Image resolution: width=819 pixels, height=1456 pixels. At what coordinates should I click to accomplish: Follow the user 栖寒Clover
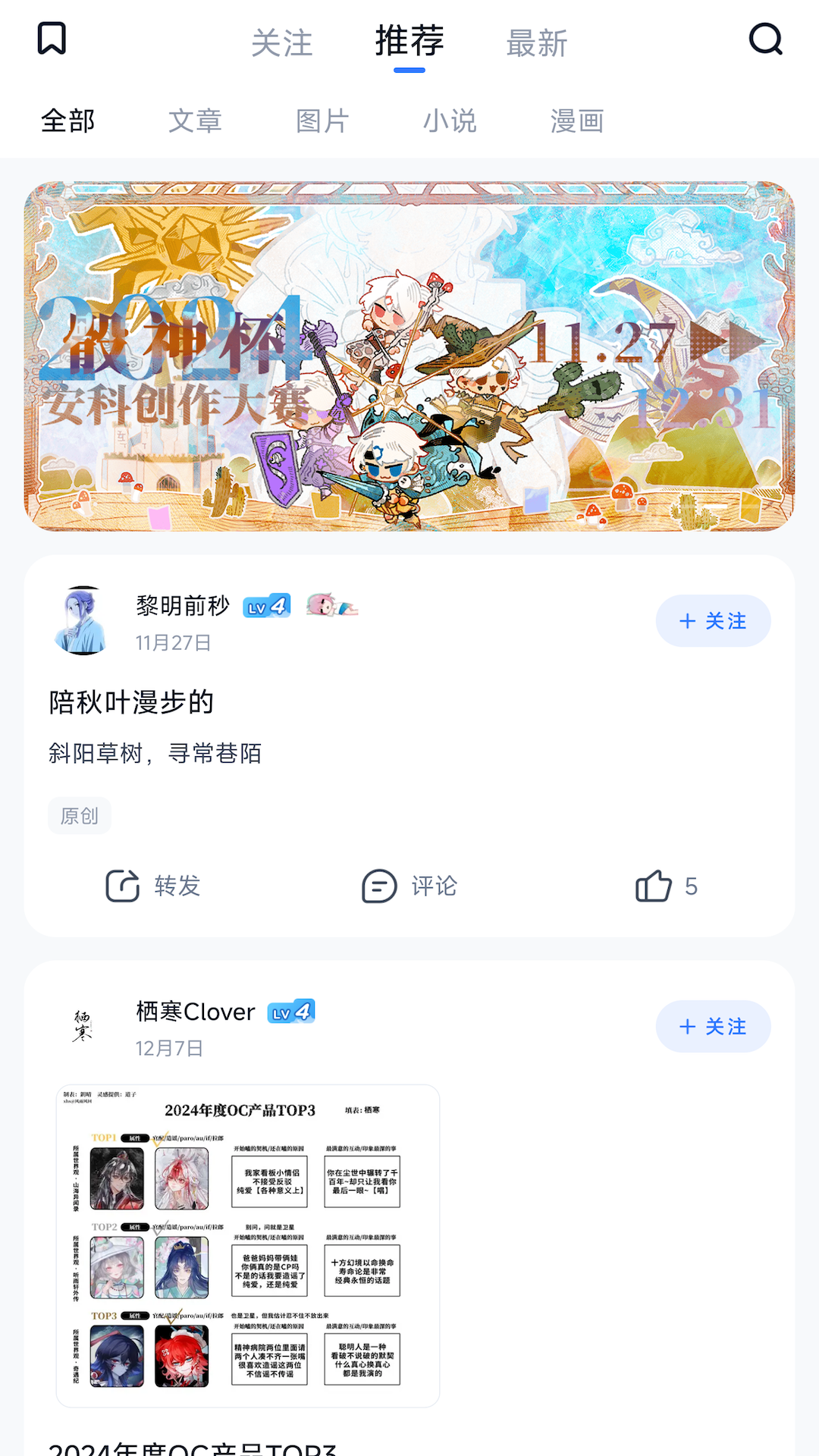pos(713,1027)
